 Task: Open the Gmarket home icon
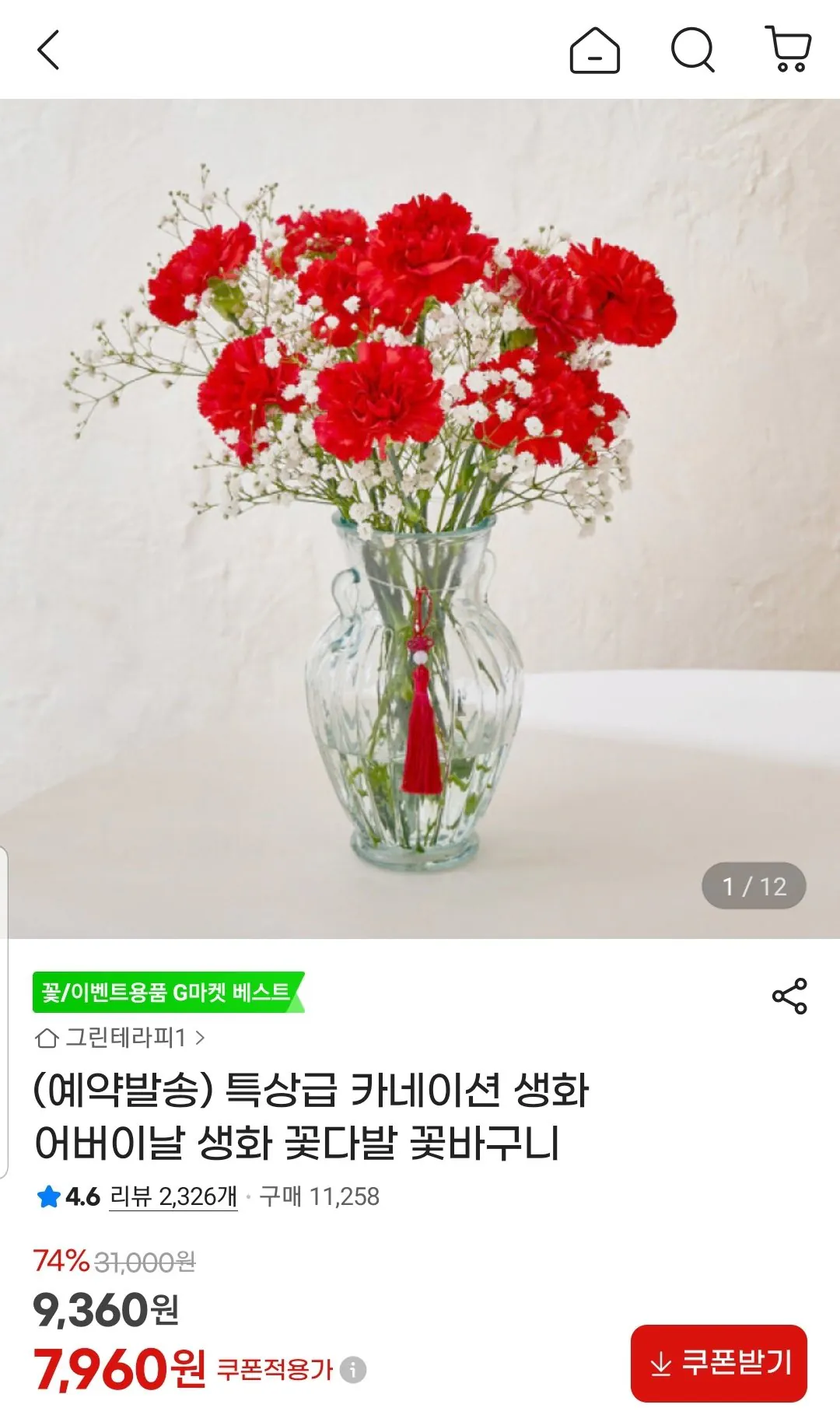click(x=595, y=51)
